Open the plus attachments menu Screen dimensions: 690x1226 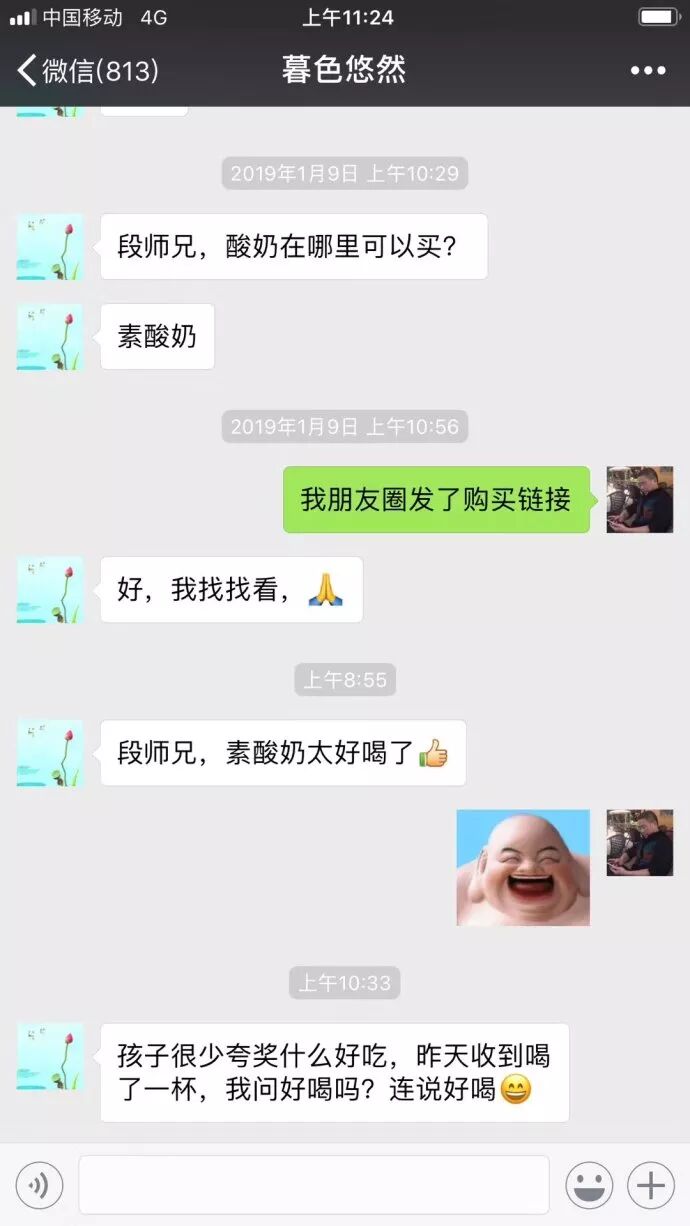pyautogui.click(x=651, y=1186)
